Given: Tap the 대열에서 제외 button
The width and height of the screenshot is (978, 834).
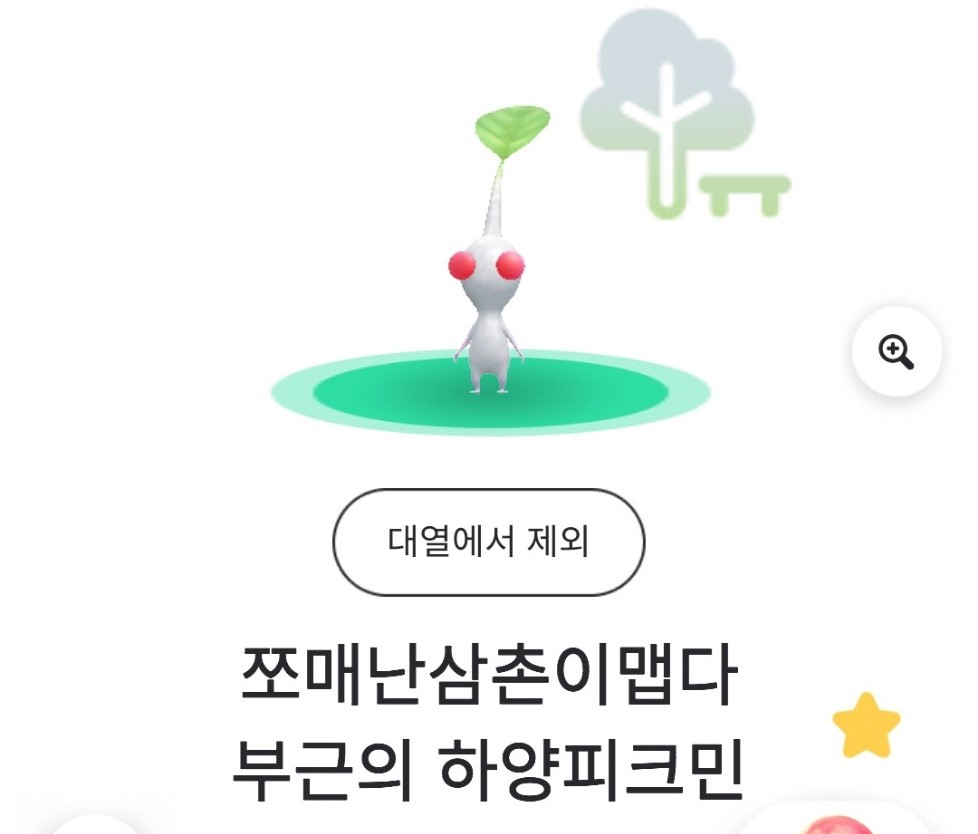Looking at the screenshot, I should point(488,543).
